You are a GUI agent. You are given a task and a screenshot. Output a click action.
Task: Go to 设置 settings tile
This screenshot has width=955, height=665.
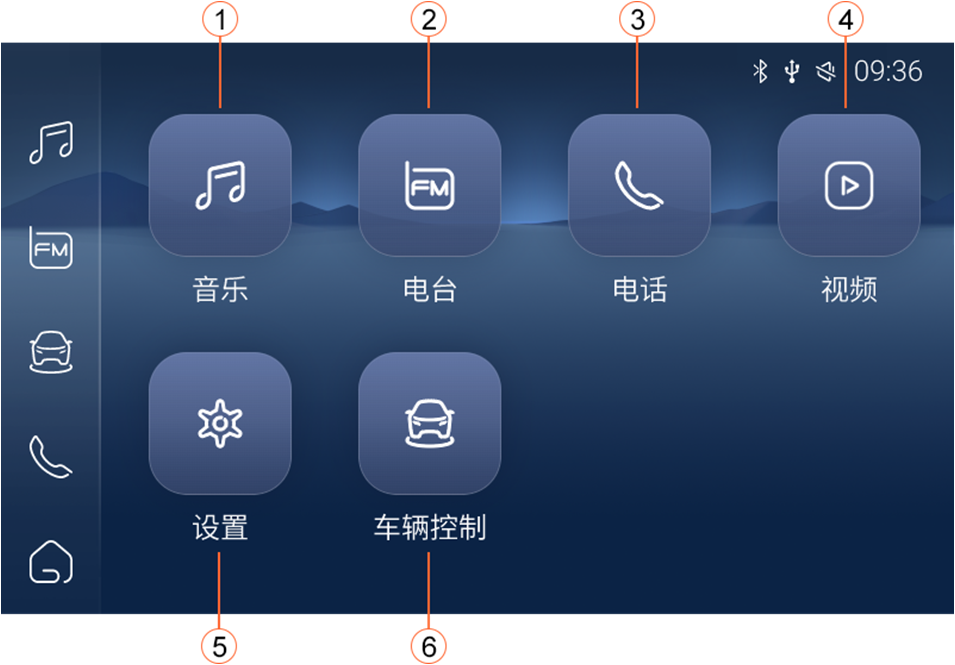[220, 424]
